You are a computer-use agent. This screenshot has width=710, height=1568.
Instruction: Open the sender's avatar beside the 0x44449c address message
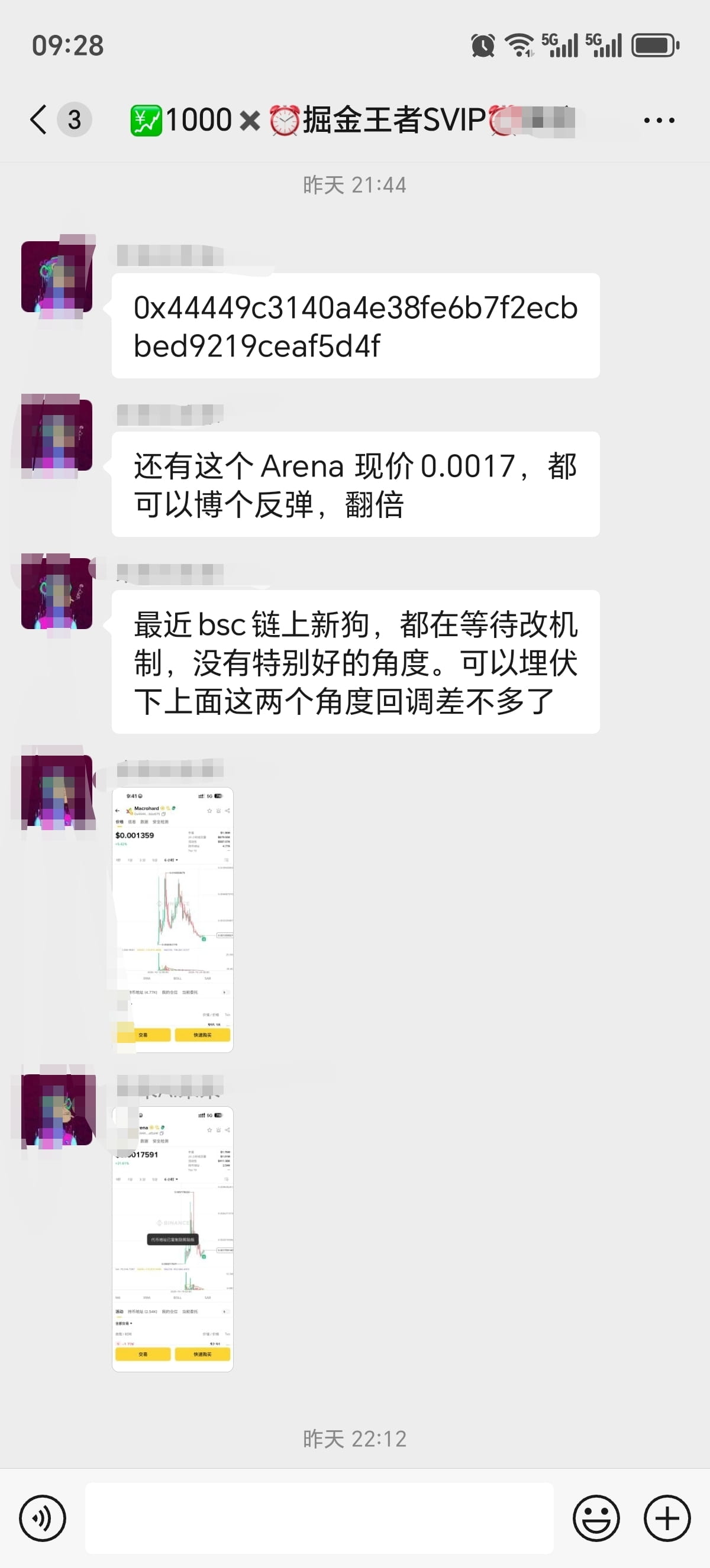point(57,277)
